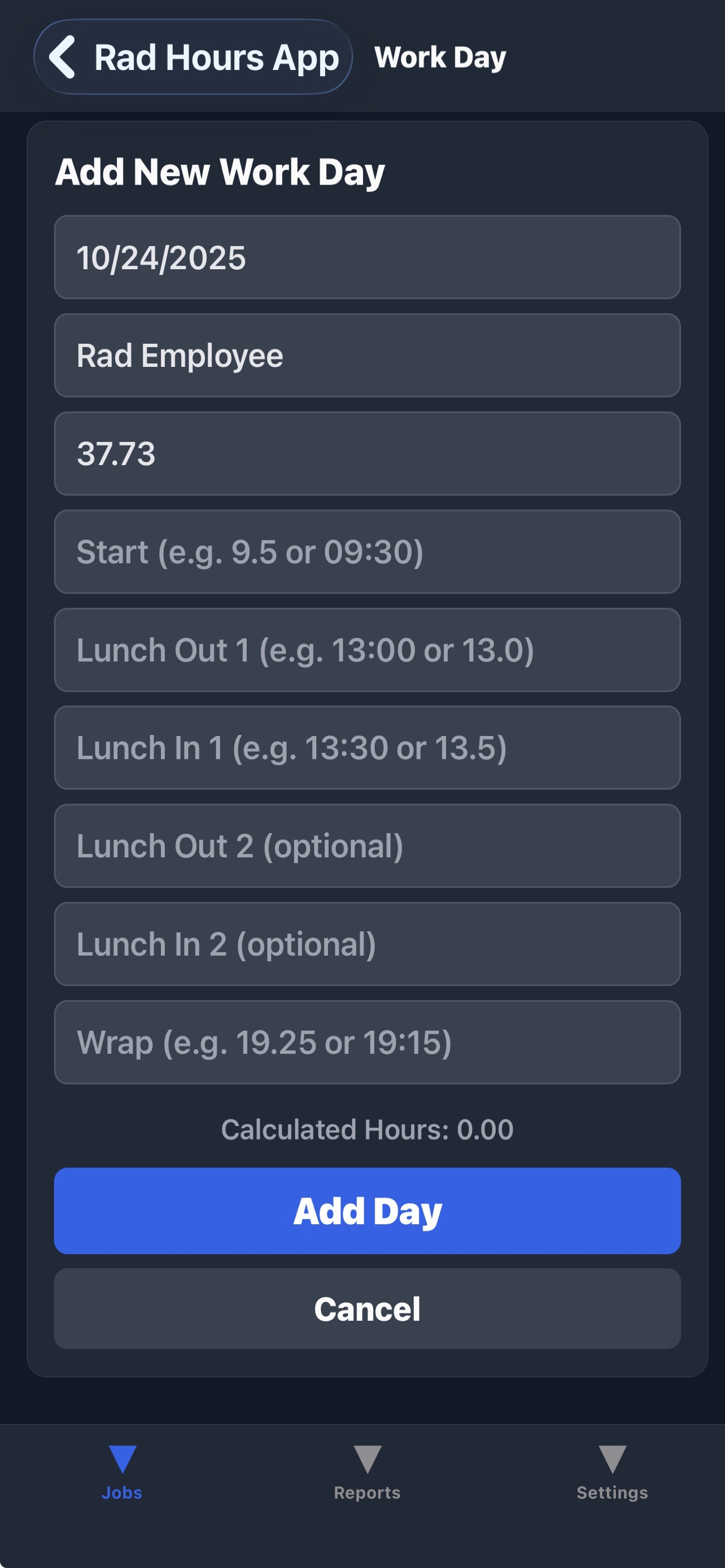The image size is (725, 1568).
Task: Switch to the Jobs tab
Action: [123, 1473]
